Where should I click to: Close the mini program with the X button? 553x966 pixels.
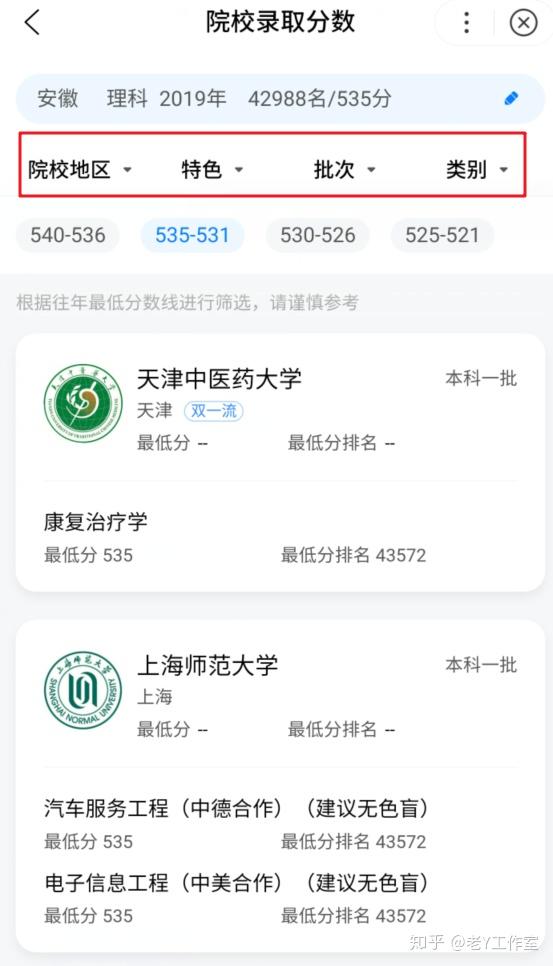click(x=523, y=23)
